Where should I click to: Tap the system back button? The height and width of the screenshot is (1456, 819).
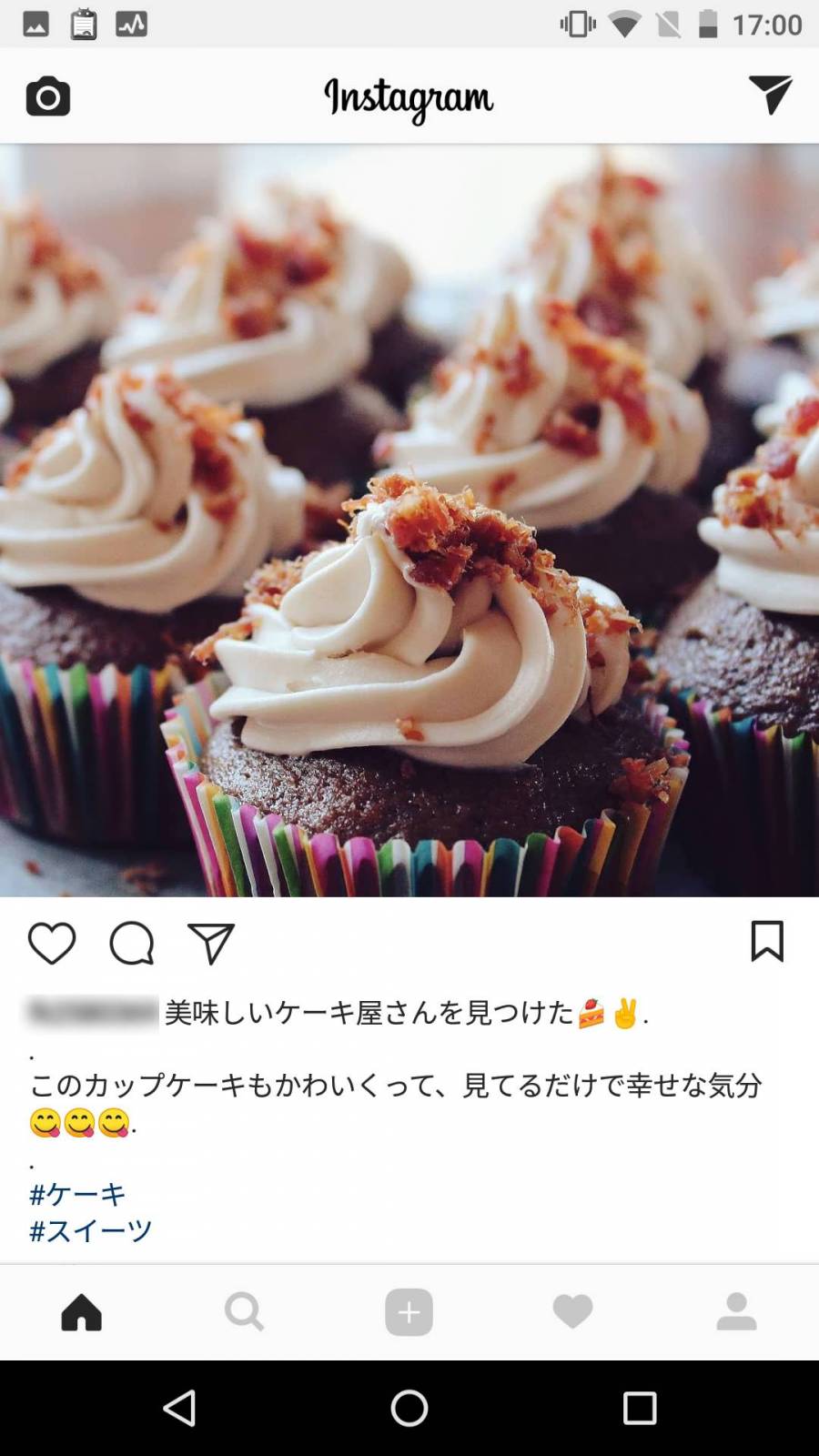pyautogui.click(x=179, y=1408)
